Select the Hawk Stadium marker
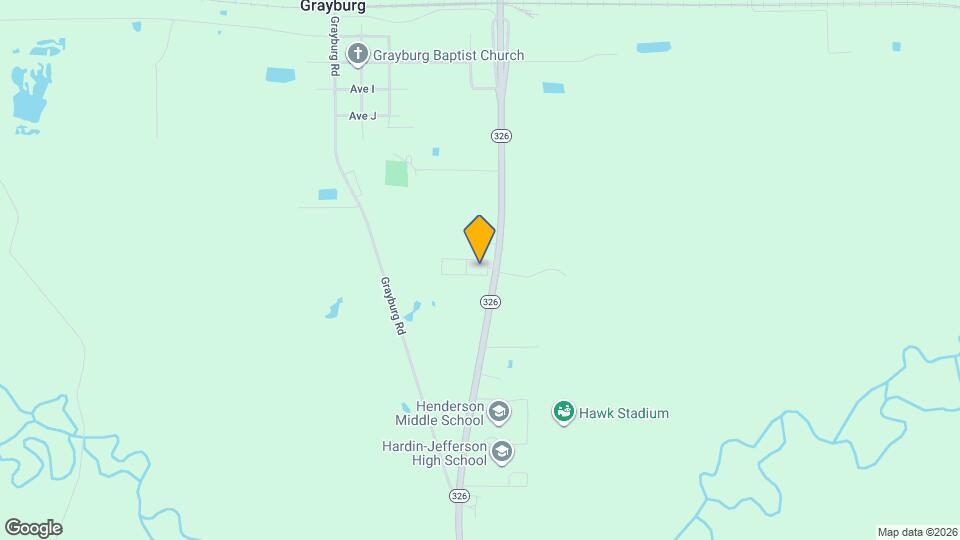This screenshot has width=960, height=540. 564,412
